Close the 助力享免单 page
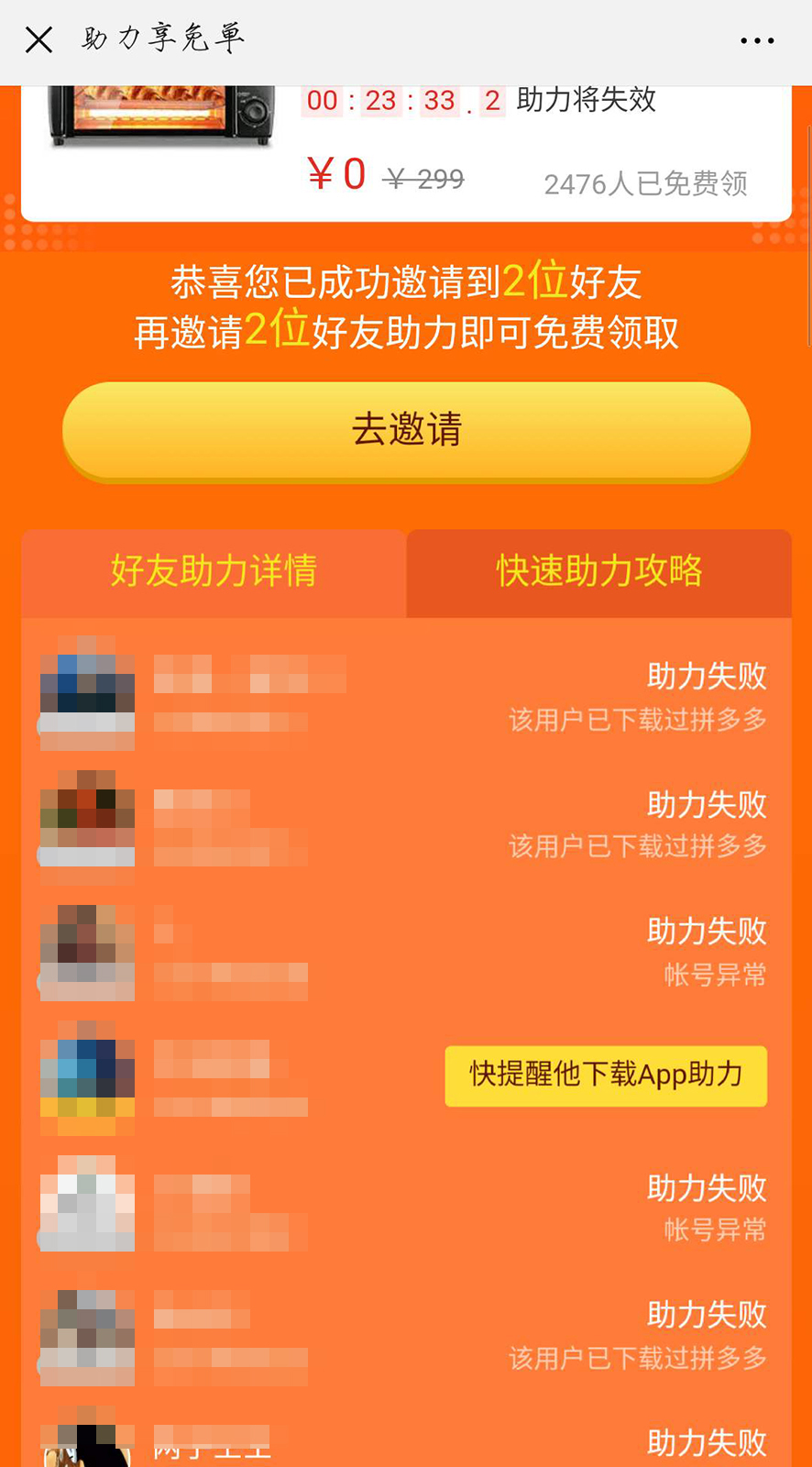812x1467 pixels. click(38, 40)
